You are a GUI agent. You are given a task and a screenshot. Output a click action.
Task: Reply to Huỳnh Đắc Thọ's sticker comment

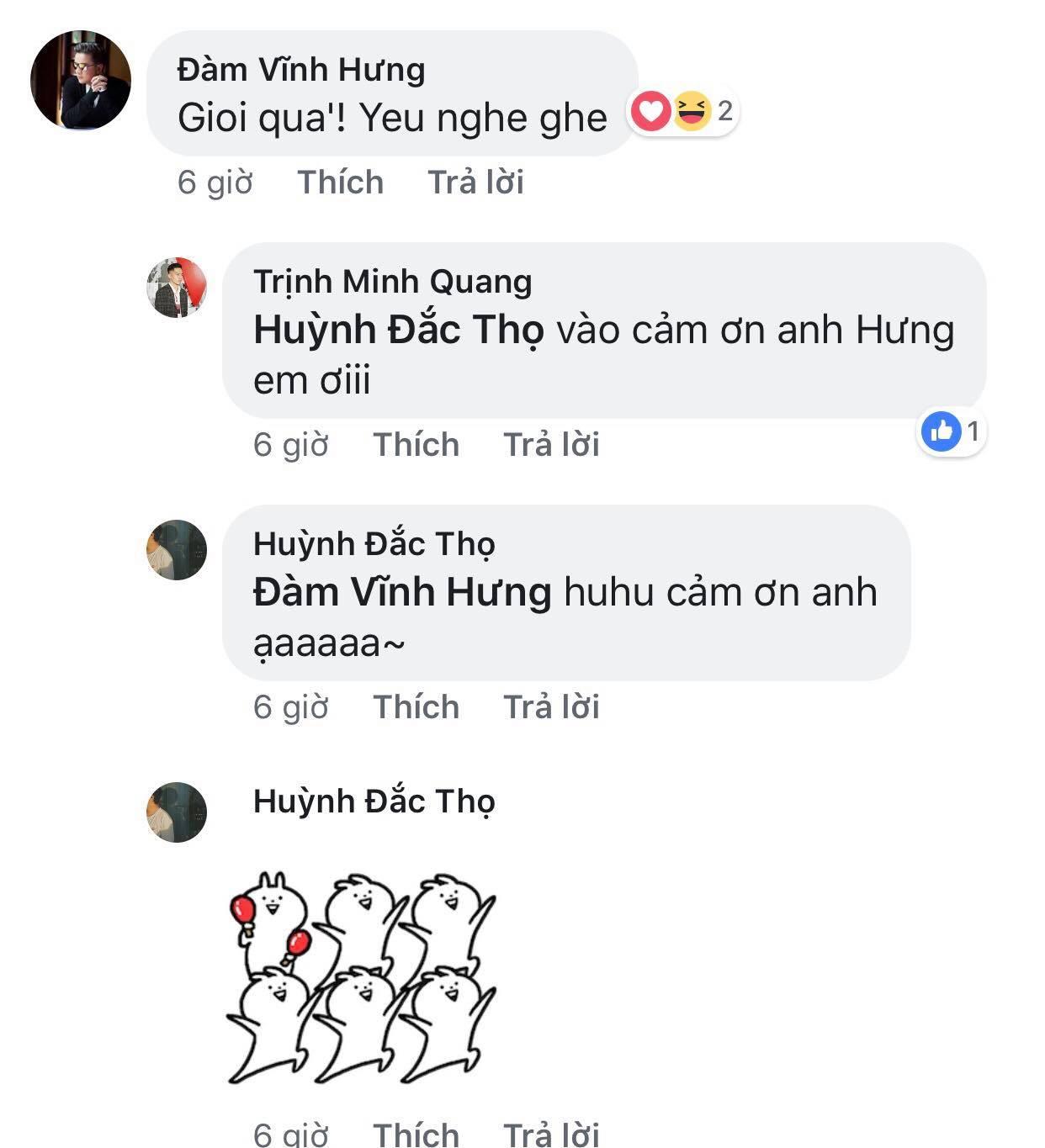(x=551, y=1134)
